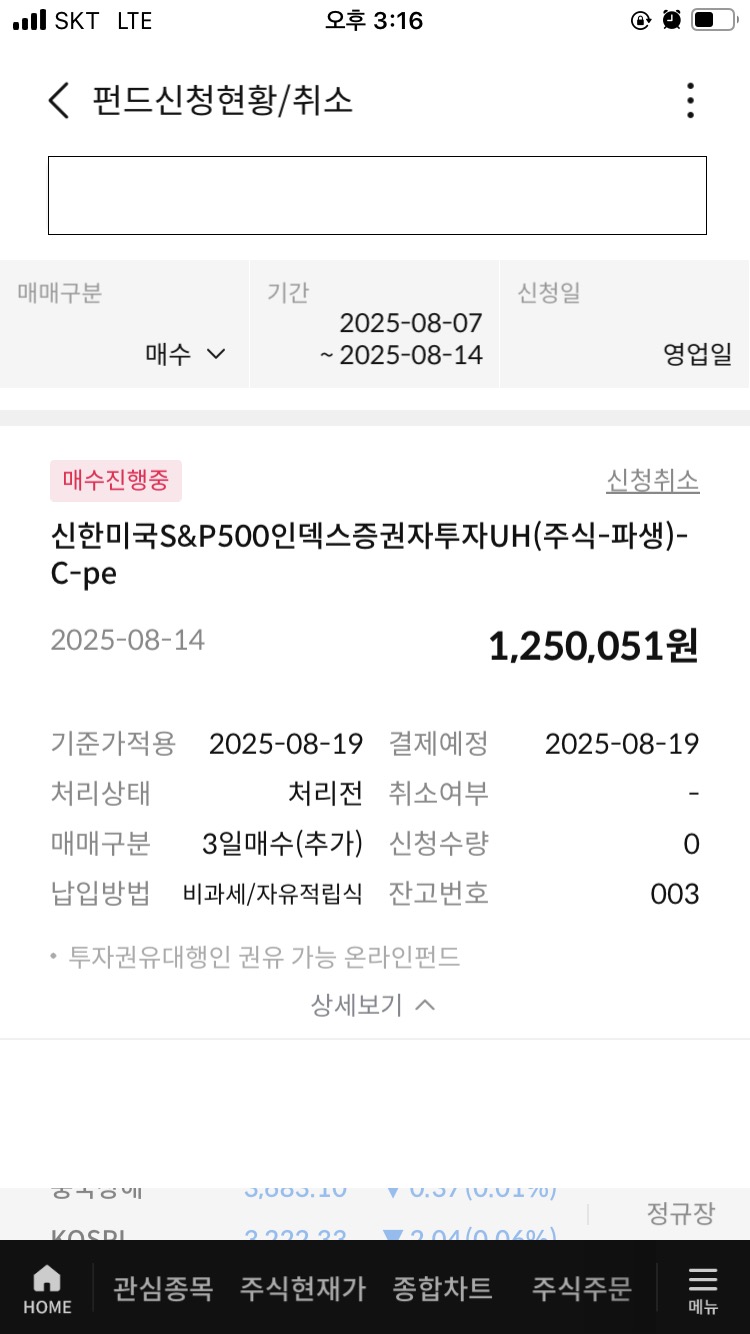The image size is (750, 1334).
Task: Open the 관심종목 tab
Action: coord(163,1289)
